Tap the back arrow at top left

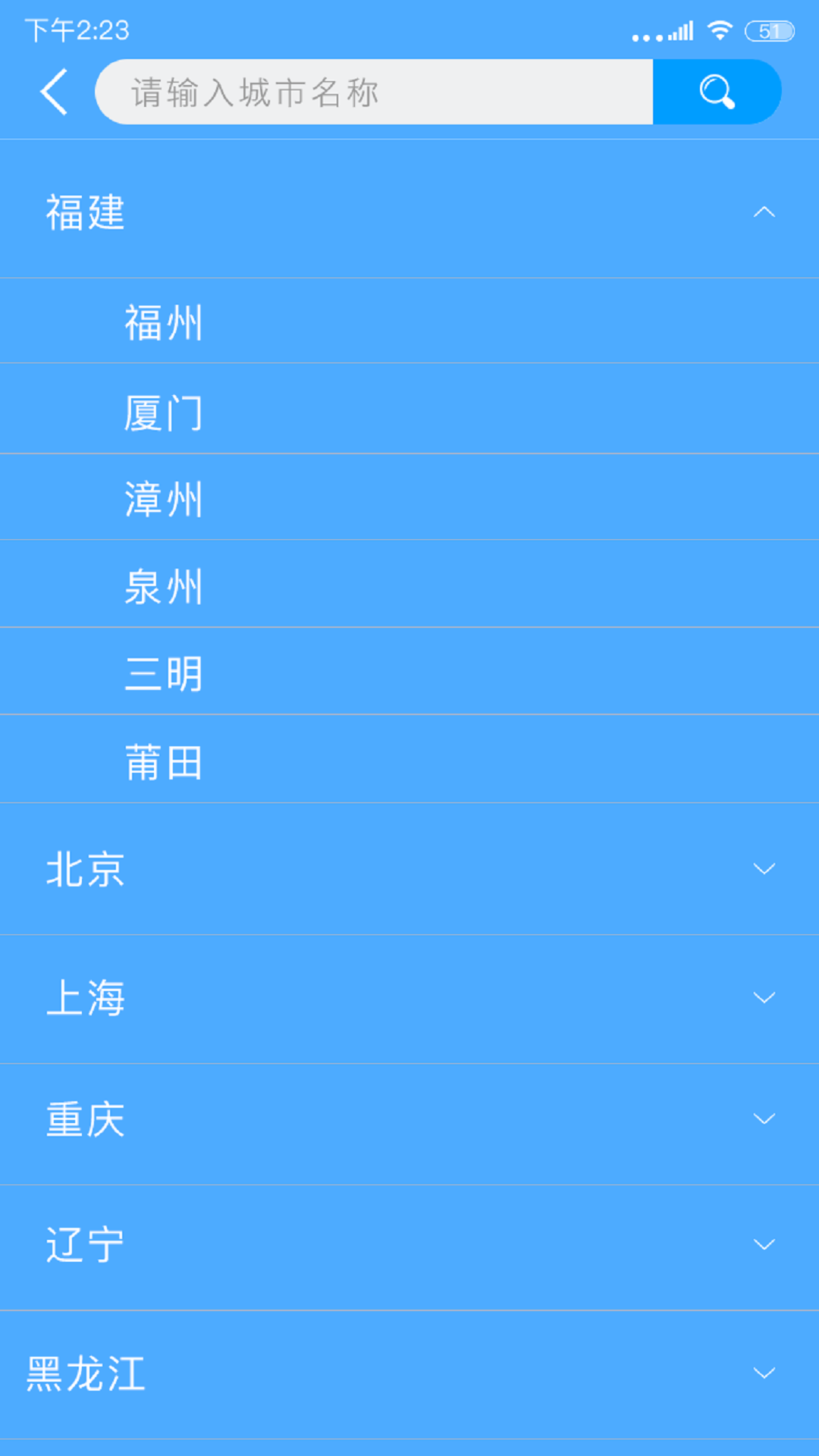(53, 91)
